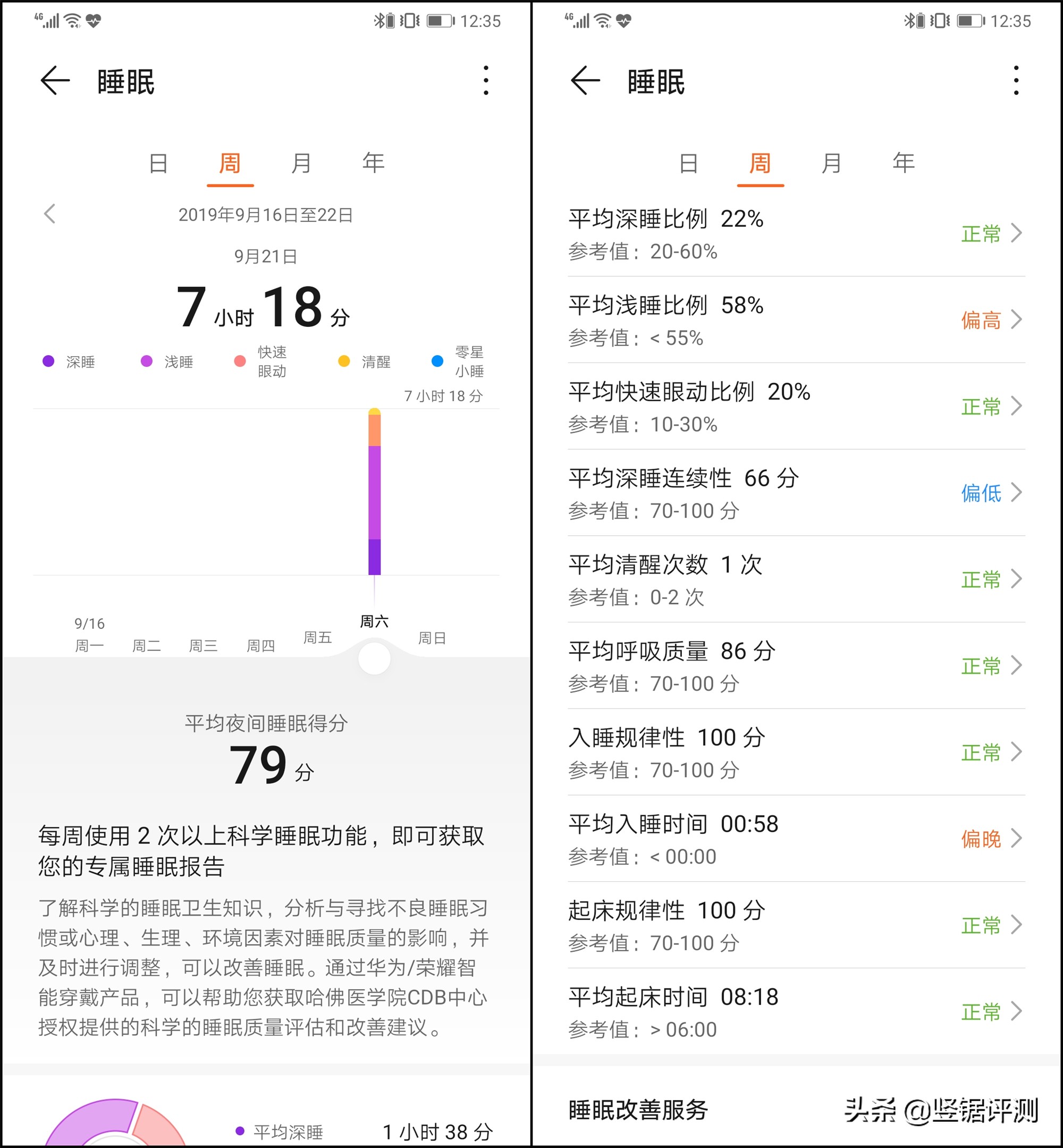Switch to the 日 tab
This screenshot has height=1148, width=1063.
158,163
